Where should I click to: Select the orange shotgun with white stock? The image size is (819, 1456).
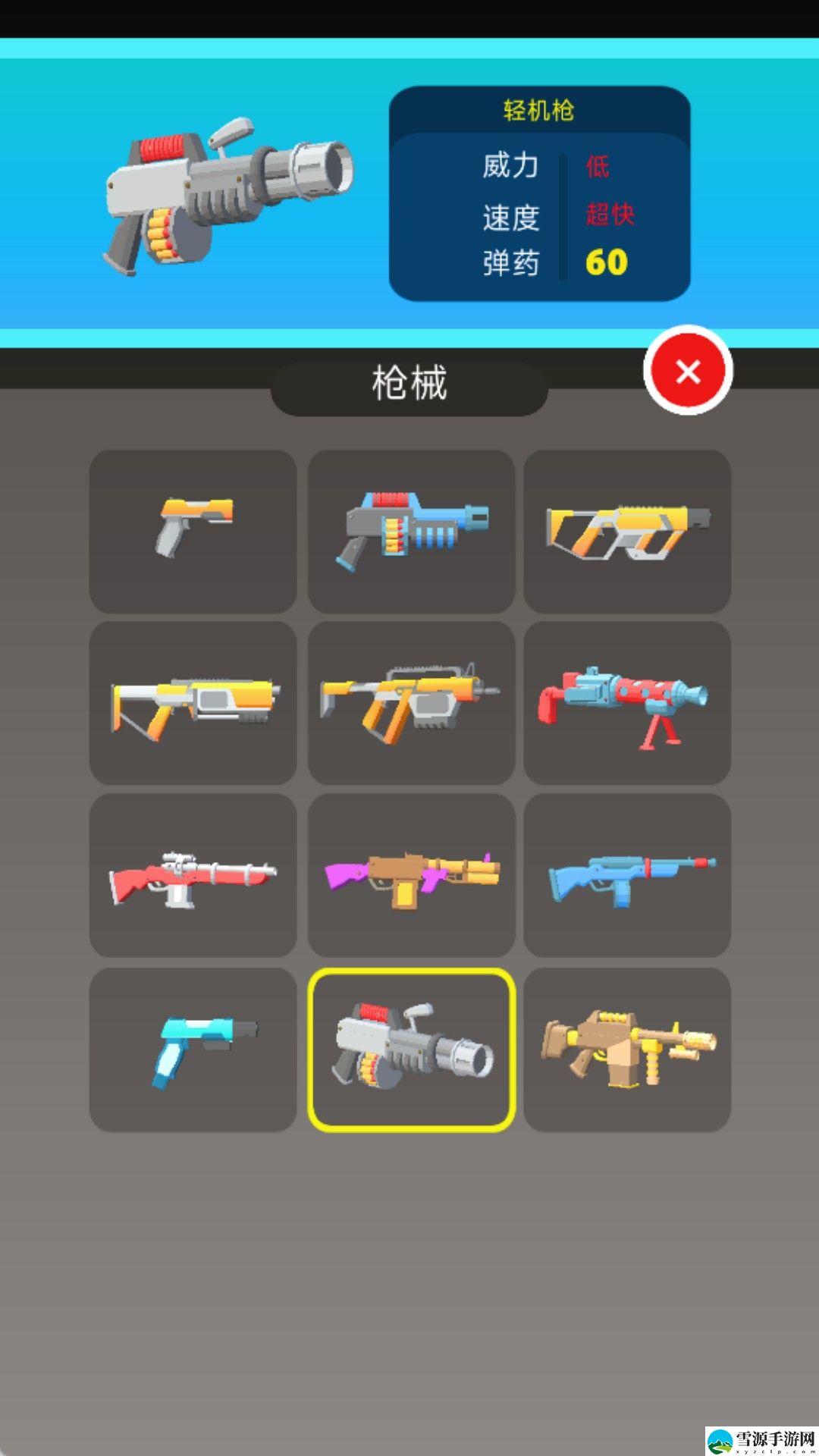(193, 703)
